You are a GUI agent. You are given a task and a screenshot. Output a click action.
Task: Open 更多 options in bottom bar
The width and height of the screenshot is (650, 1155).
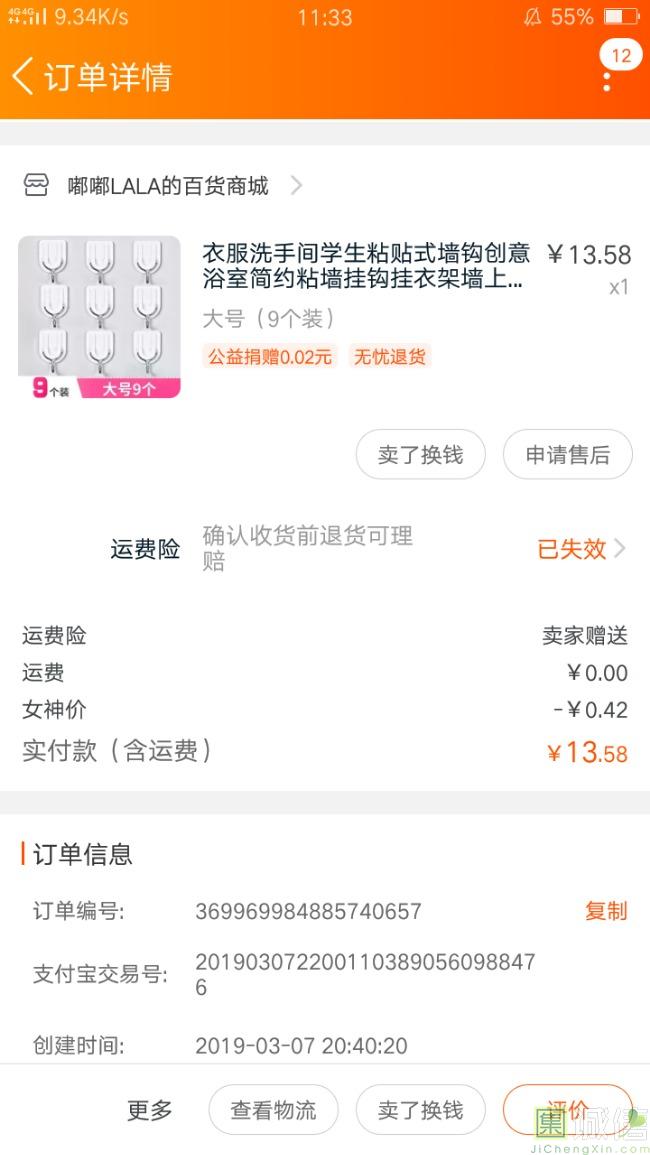pos(150,1110)
